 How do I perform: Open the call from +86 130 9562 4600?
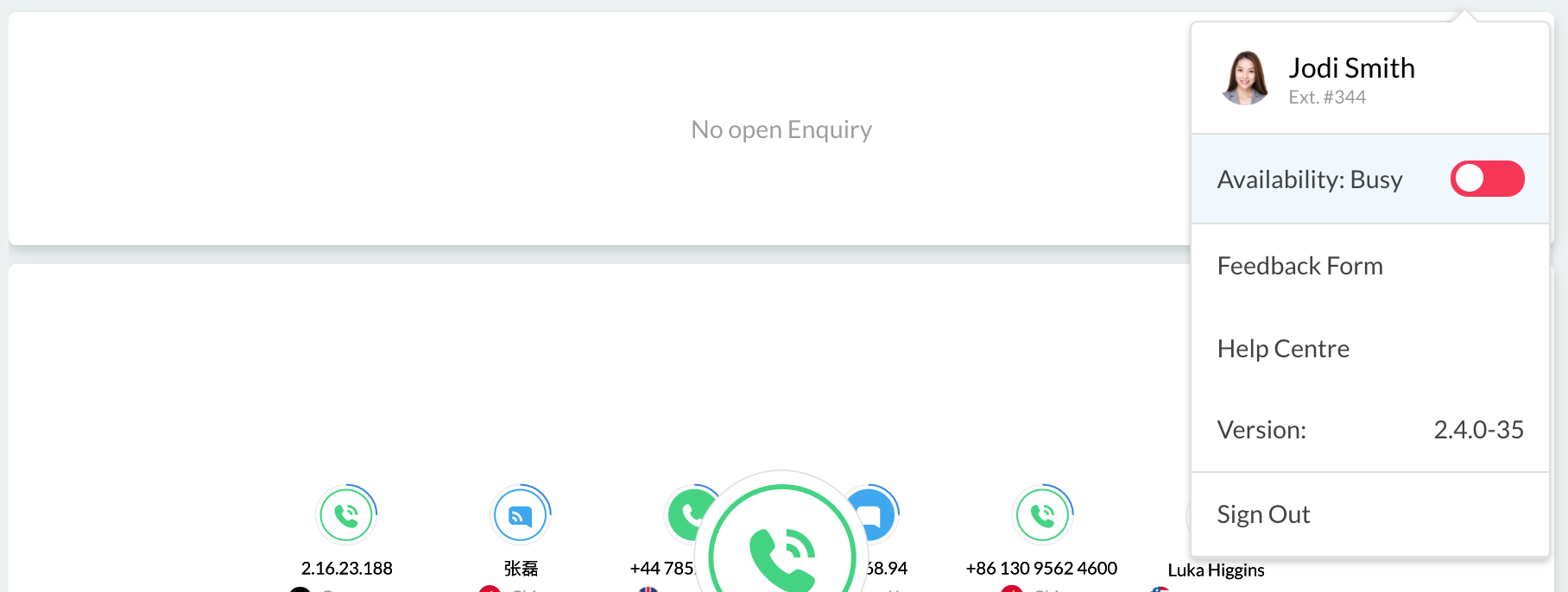(x=1042, y=515)
